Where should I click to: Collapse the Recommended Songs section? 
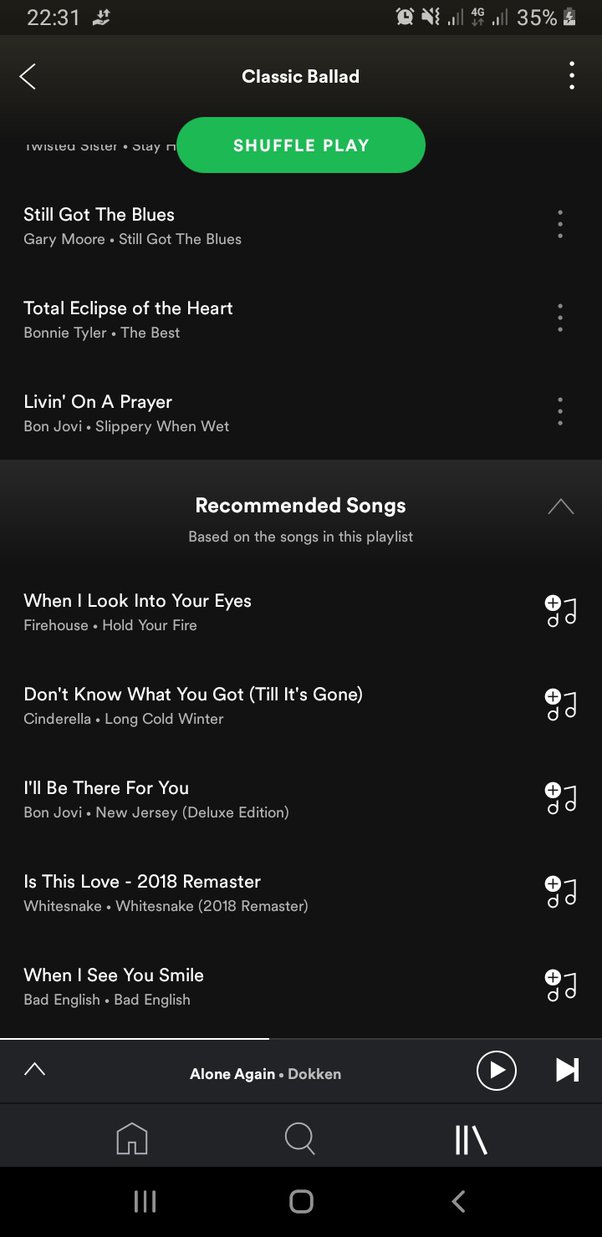tap(561, 507)
